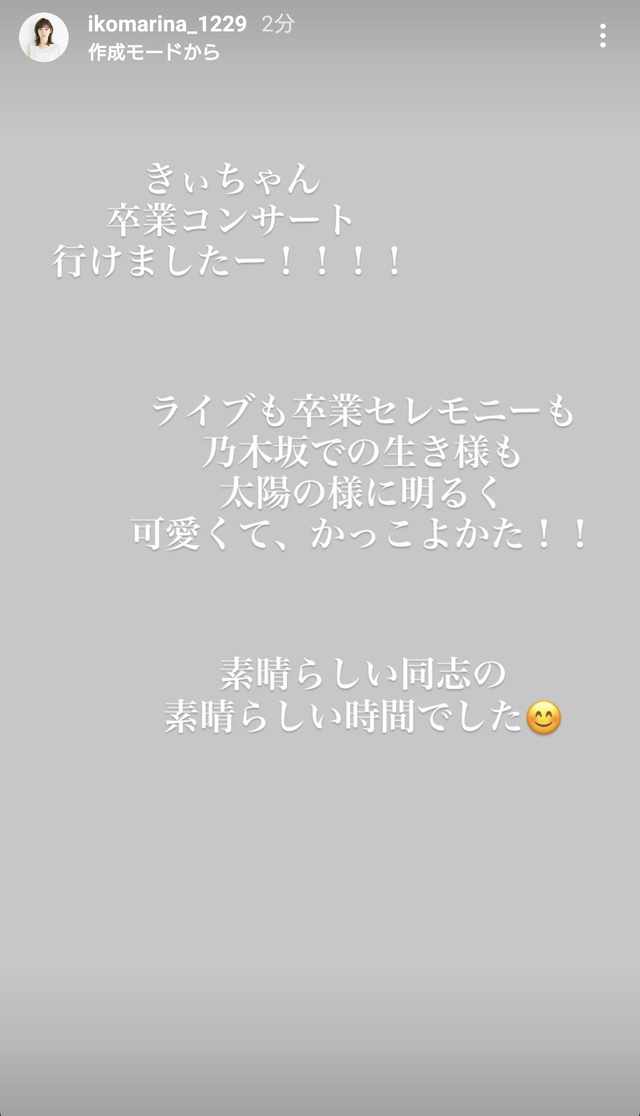The image size is (640, 1116).
Task: Open the story overflow menu
Action: (602, 36)
